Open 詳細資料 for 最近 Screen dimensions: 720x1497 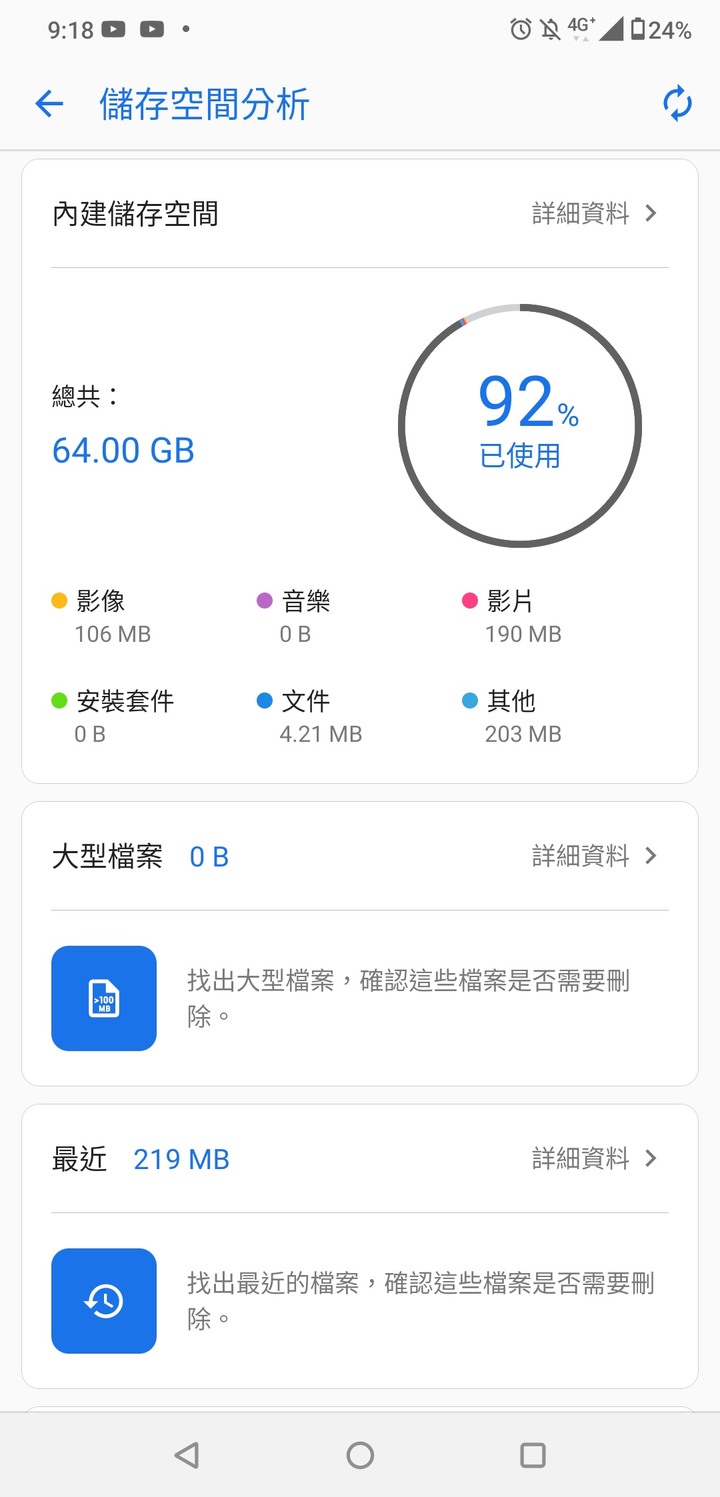tap(595, 1159)
